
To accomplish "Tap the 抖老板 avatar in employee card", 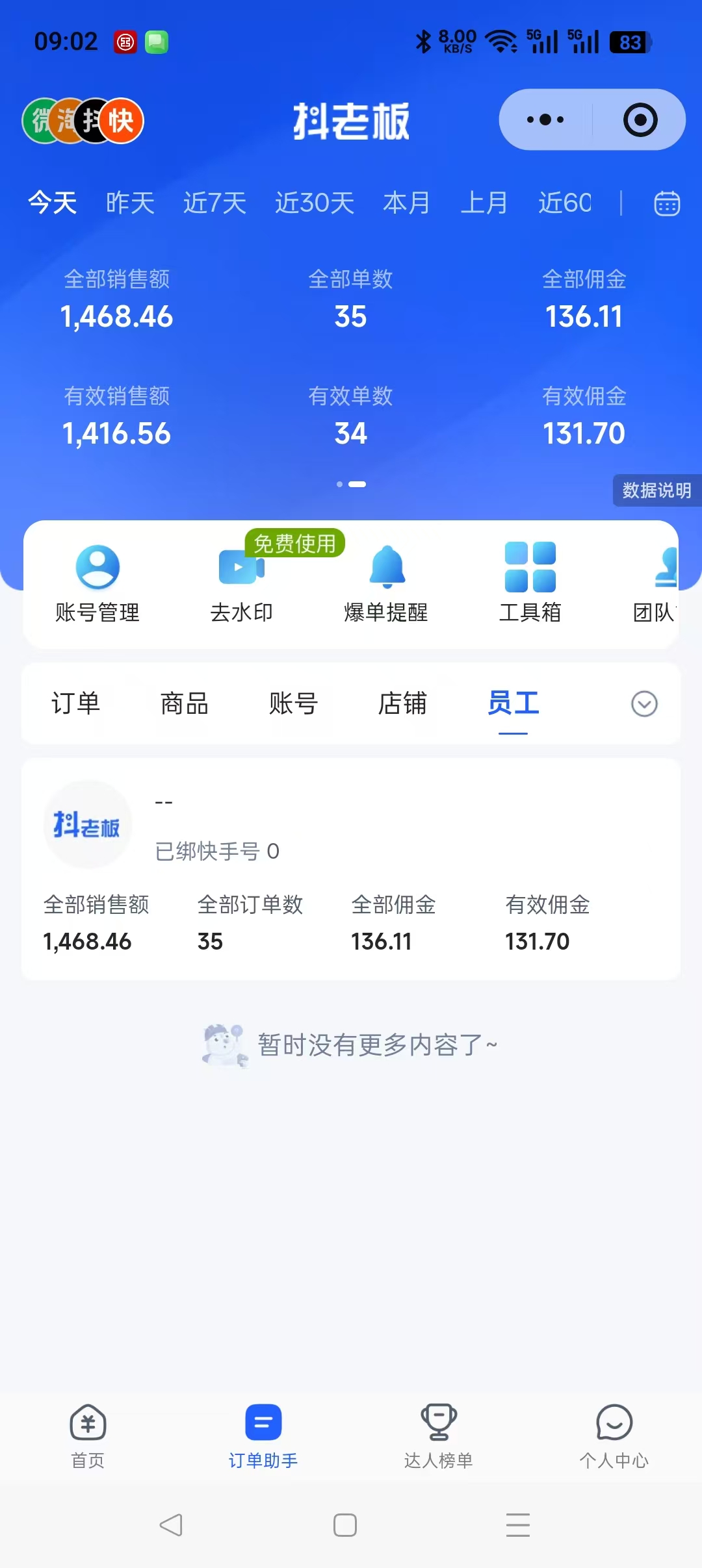I will coord(87,825).
